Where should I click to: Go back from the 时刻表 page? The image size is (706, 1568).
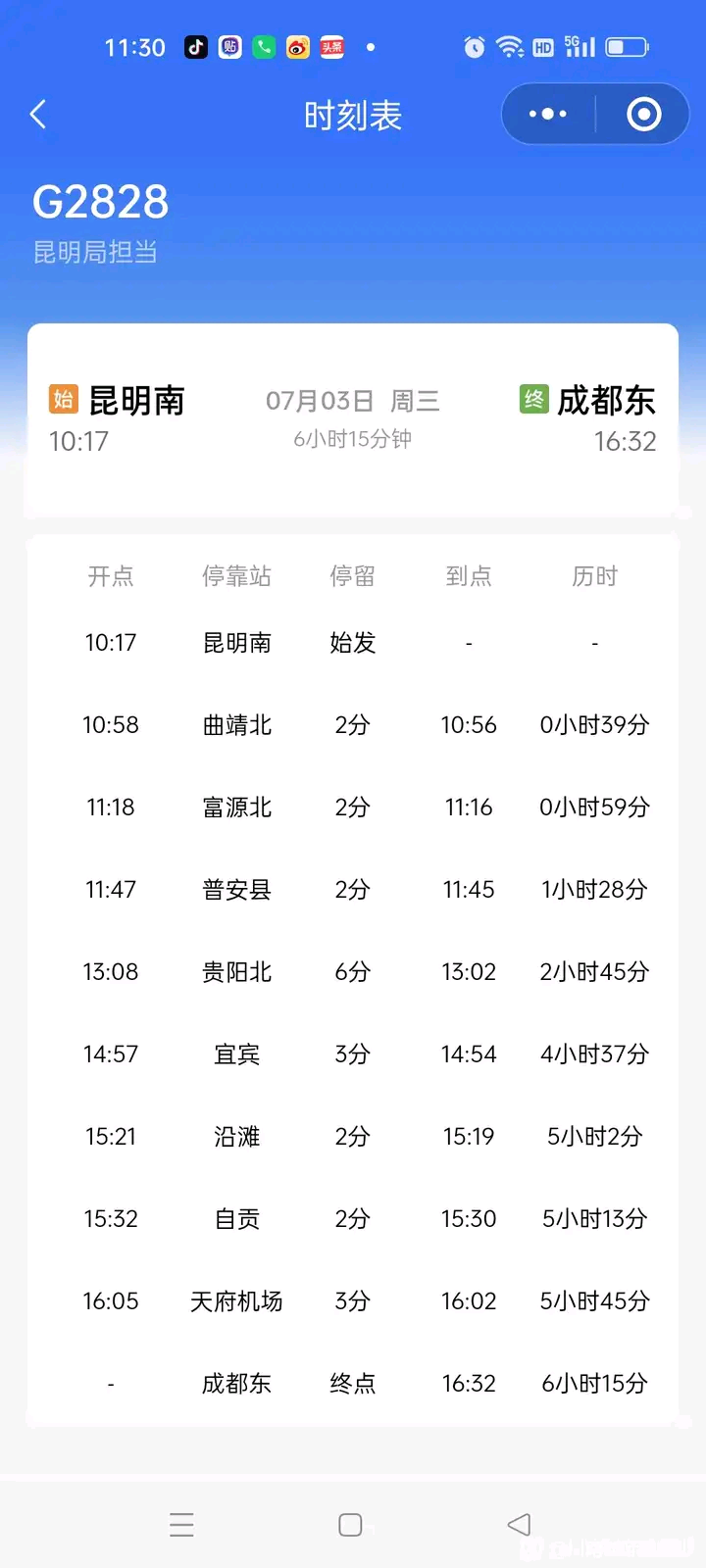point(39,115)
